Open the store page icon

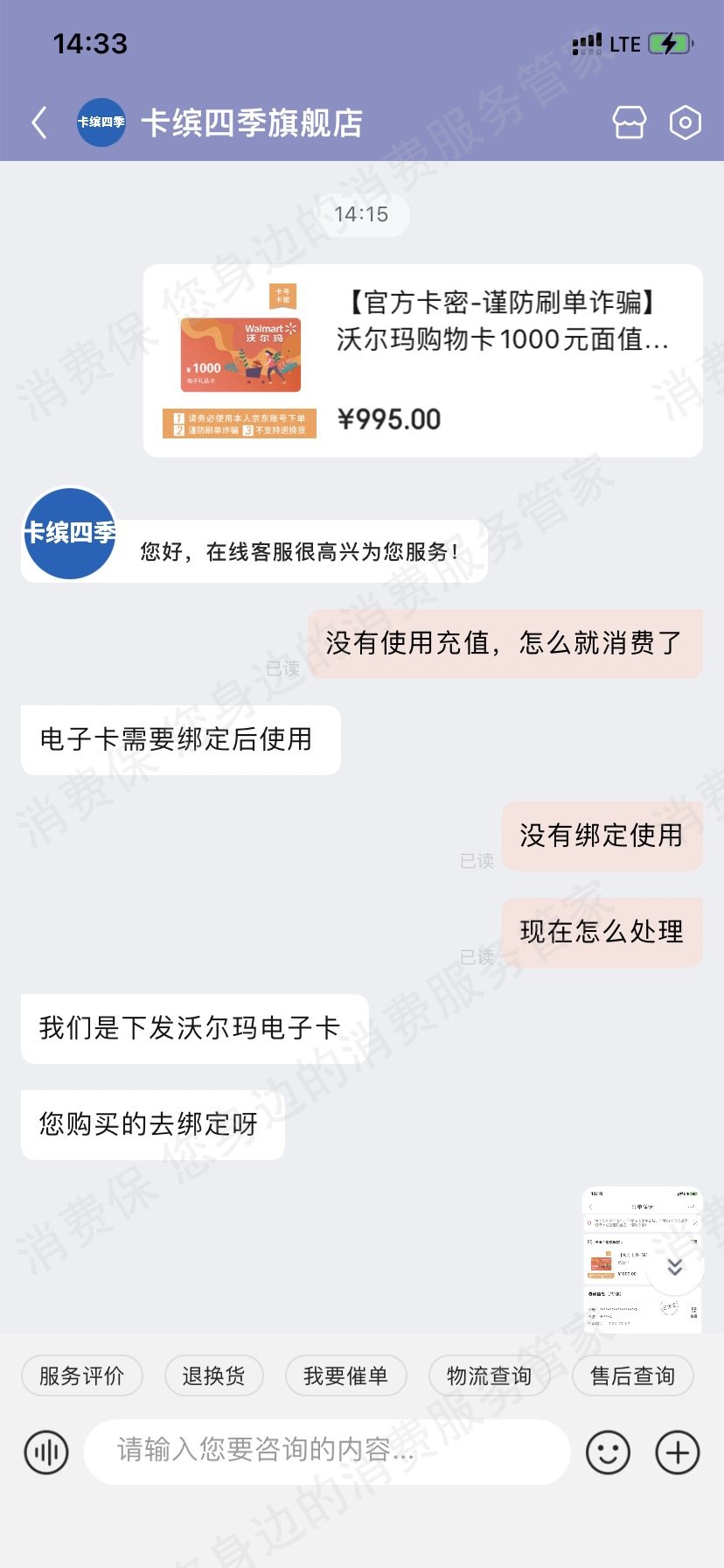pyautogui.click(x=630, y=122)
